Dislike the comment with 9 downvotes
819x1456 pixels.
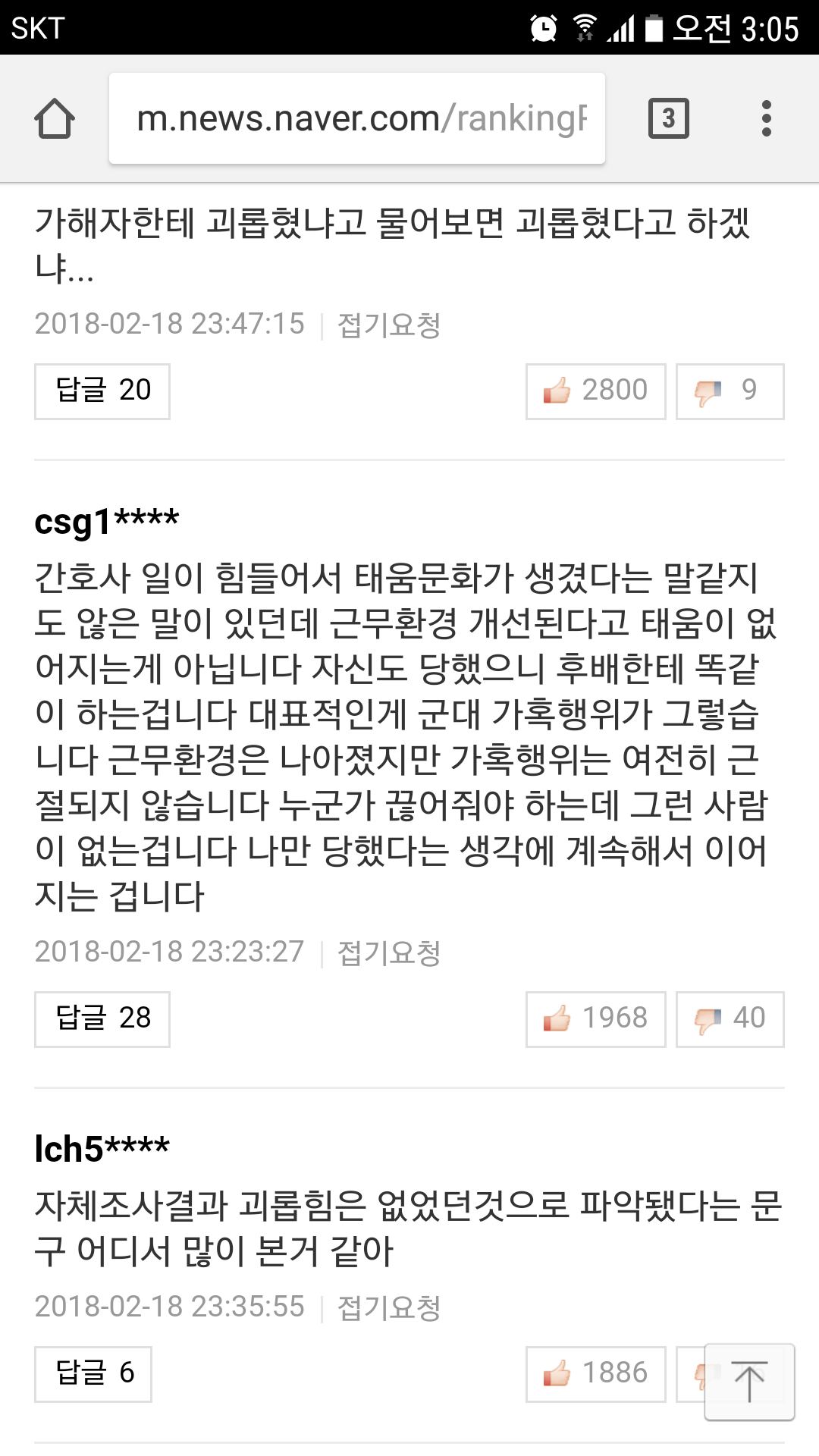[730, 391]
